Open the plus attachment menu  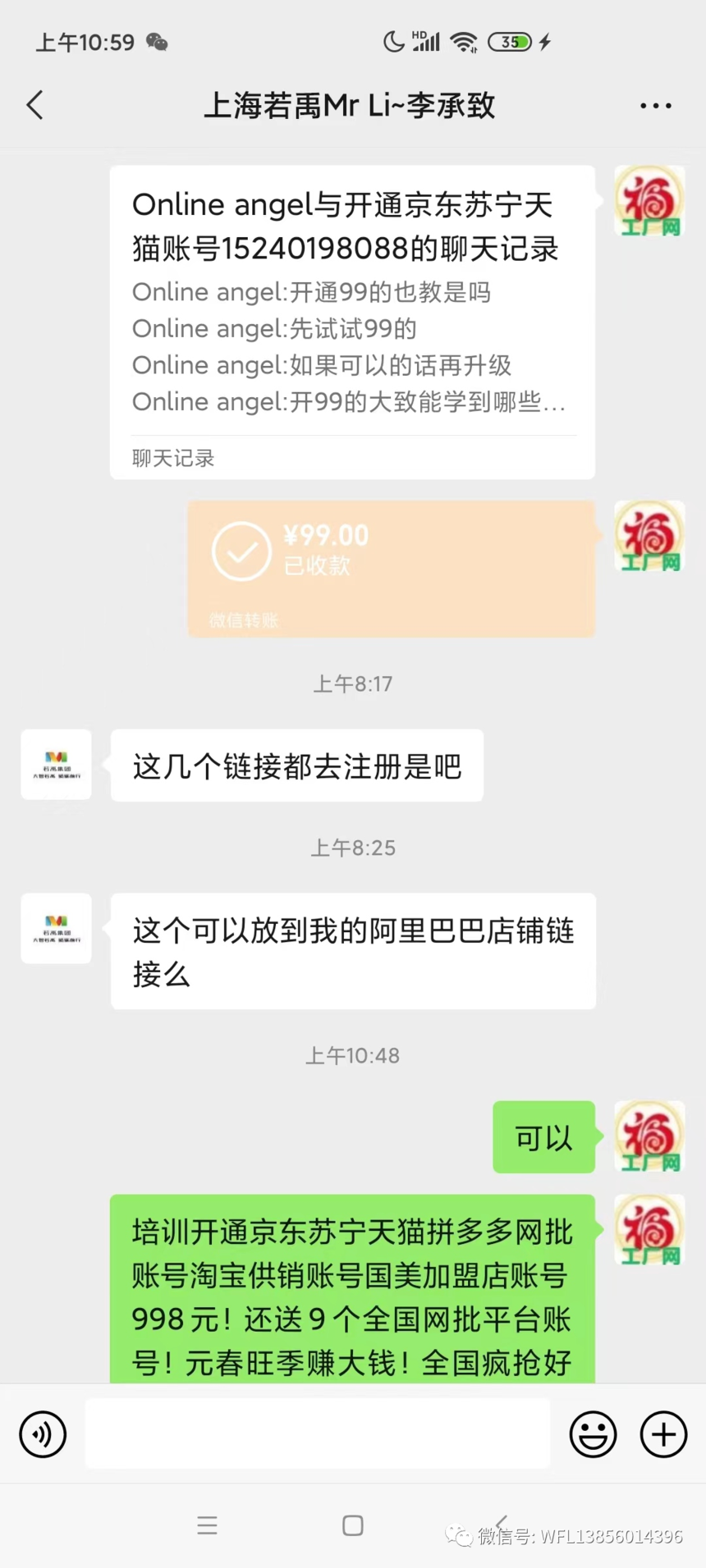coord(663,1434)
